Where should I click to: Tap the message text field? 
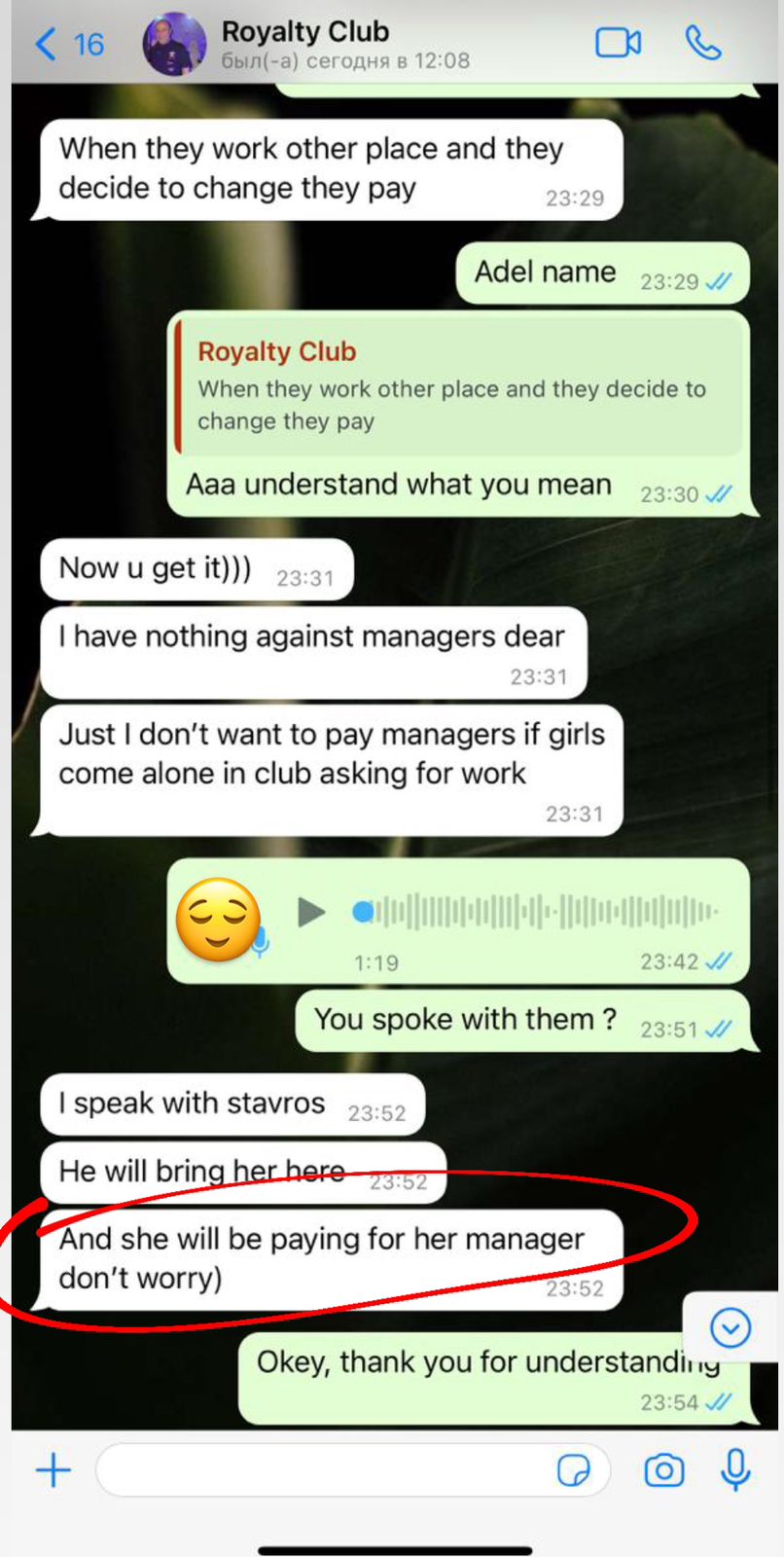(x=321, y=1470)
